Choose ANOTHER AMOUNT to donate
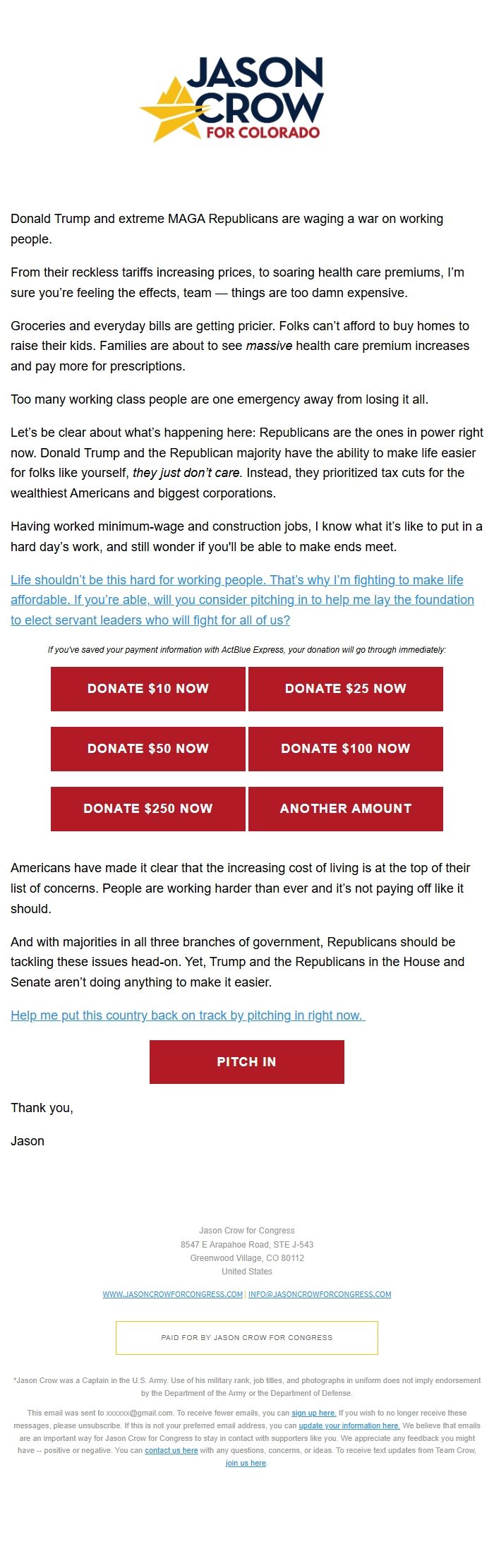Screen dimensions: 494x1568 tap(346, 809)
